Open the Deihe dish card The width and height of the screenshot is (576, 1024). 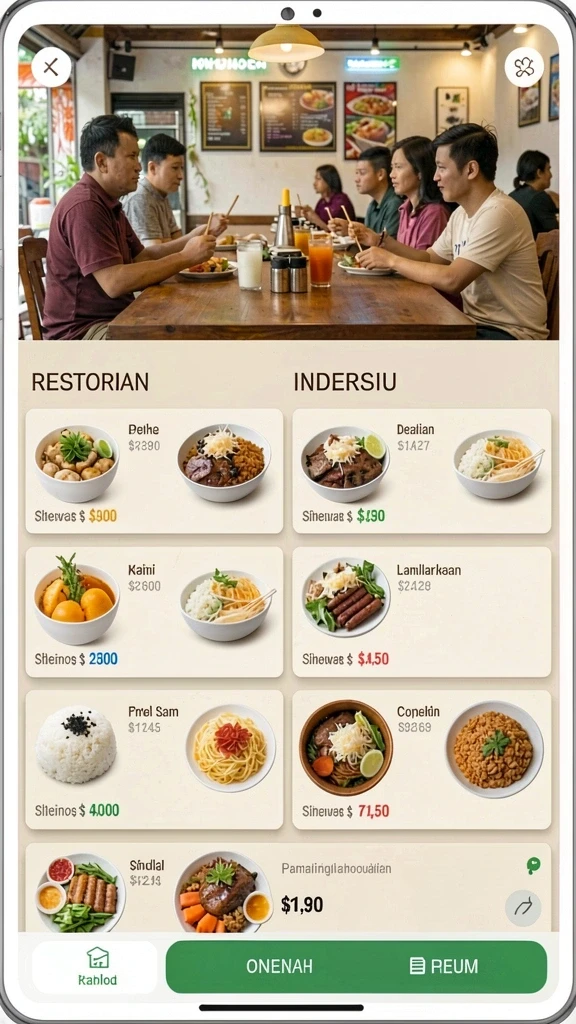(154, 471)
